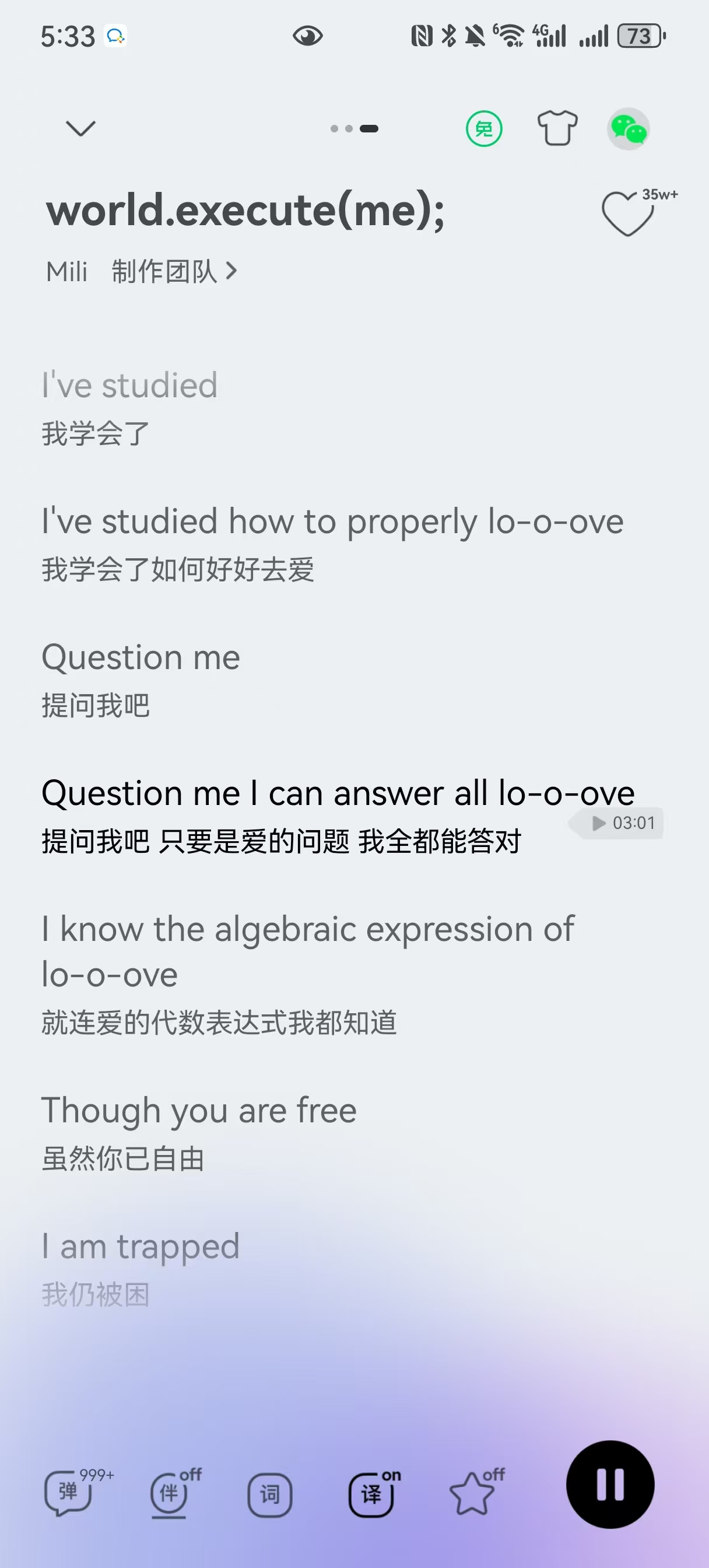The image size is (709, 1568).
Task: Collapse the lyrics page with the down chevron
Action: click(x=80, y=128)
